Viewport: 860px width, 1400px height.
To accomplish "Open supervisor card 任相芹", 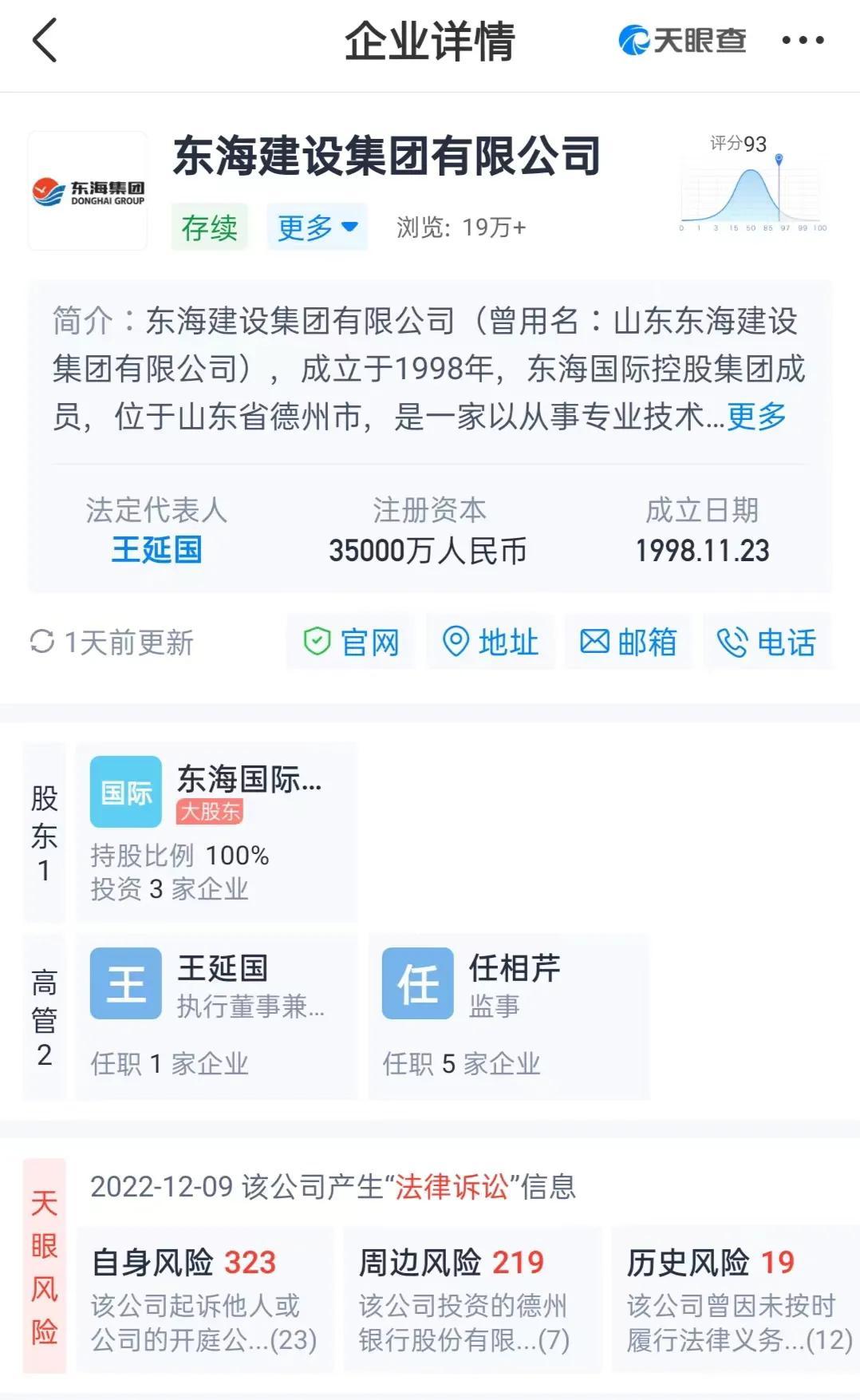I will click(x=509, y=1018).
